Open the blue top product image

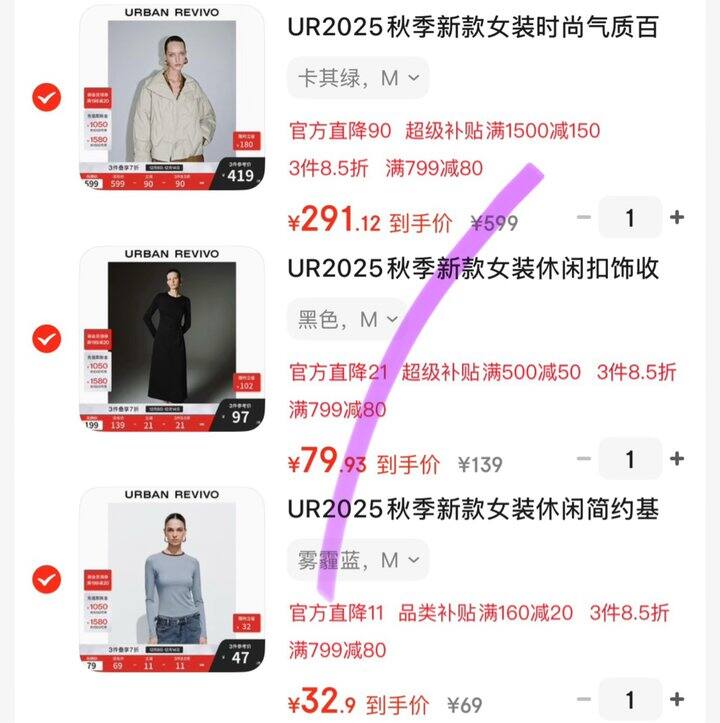click(171, 580)
